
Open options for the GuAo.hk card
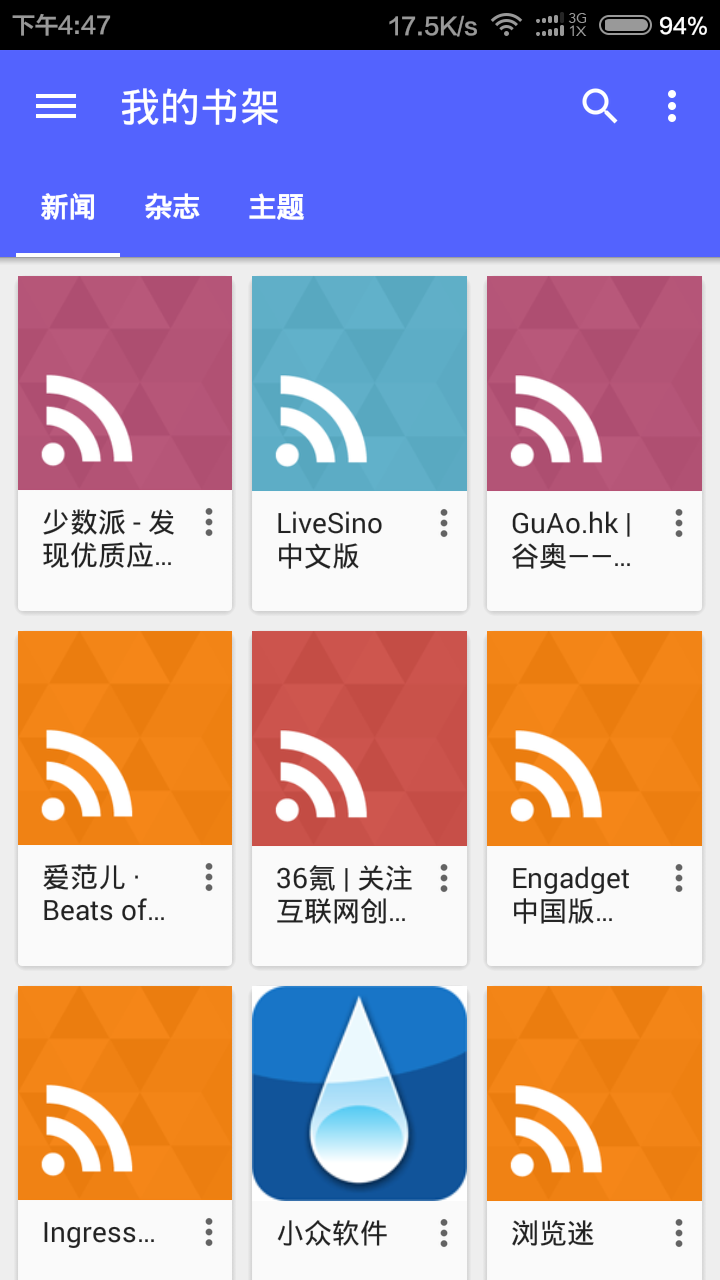pos(678,523)
